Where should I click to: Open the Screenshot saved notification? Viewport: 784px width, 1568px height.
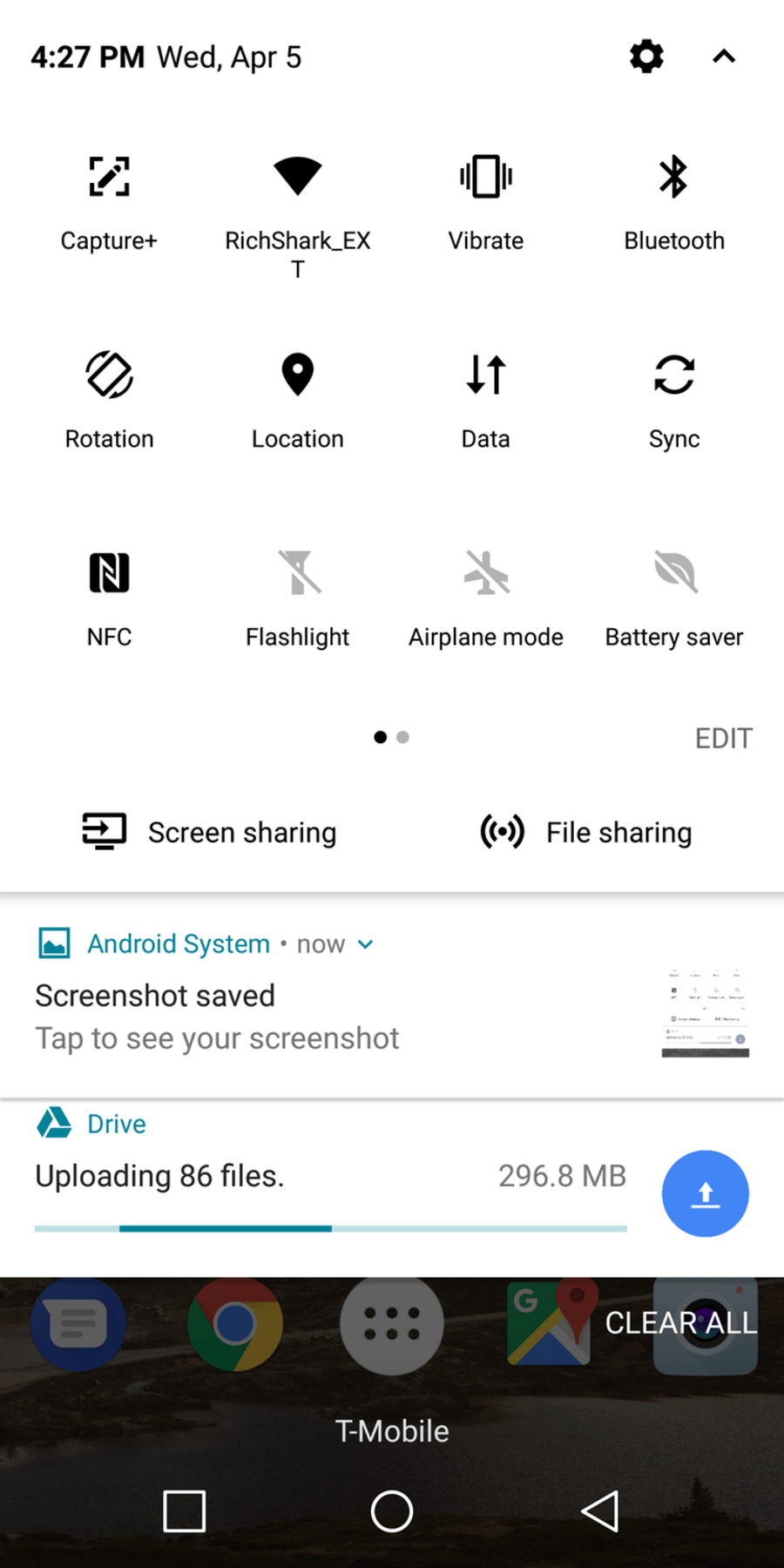click(x=392, y=995)
